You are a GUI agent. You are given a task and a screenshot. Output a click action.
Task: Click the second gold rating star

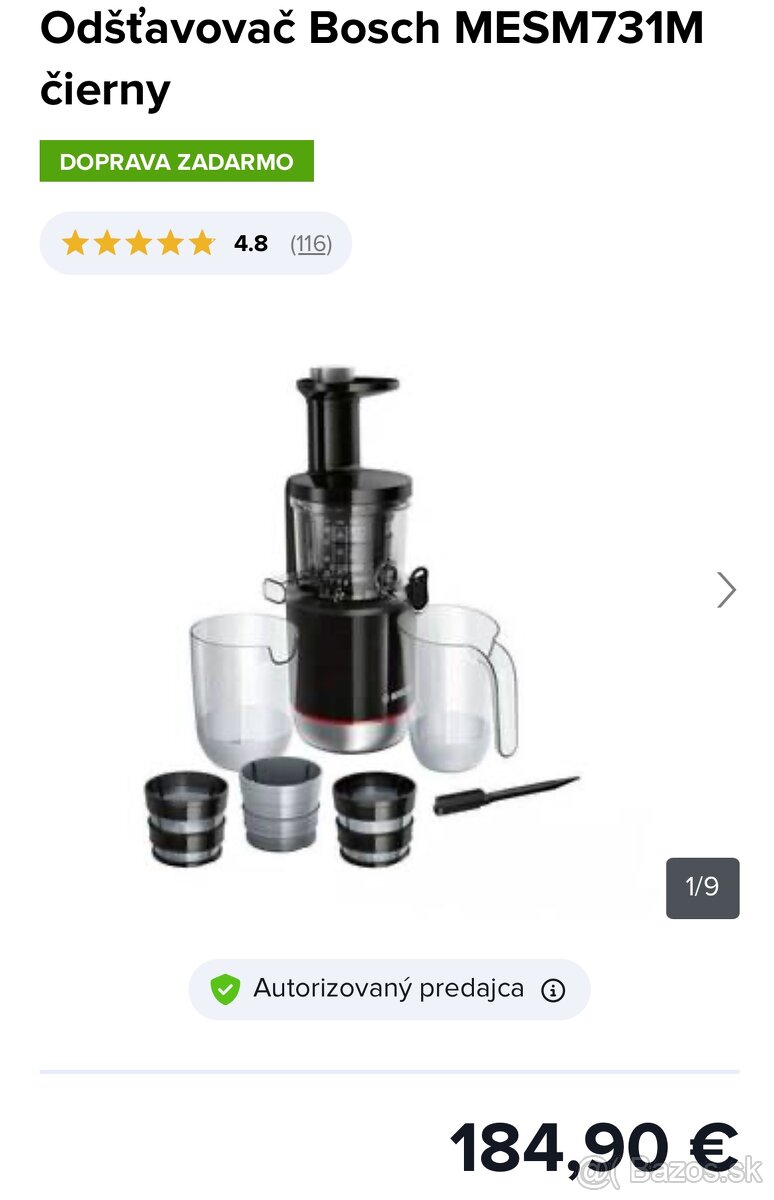108,242
